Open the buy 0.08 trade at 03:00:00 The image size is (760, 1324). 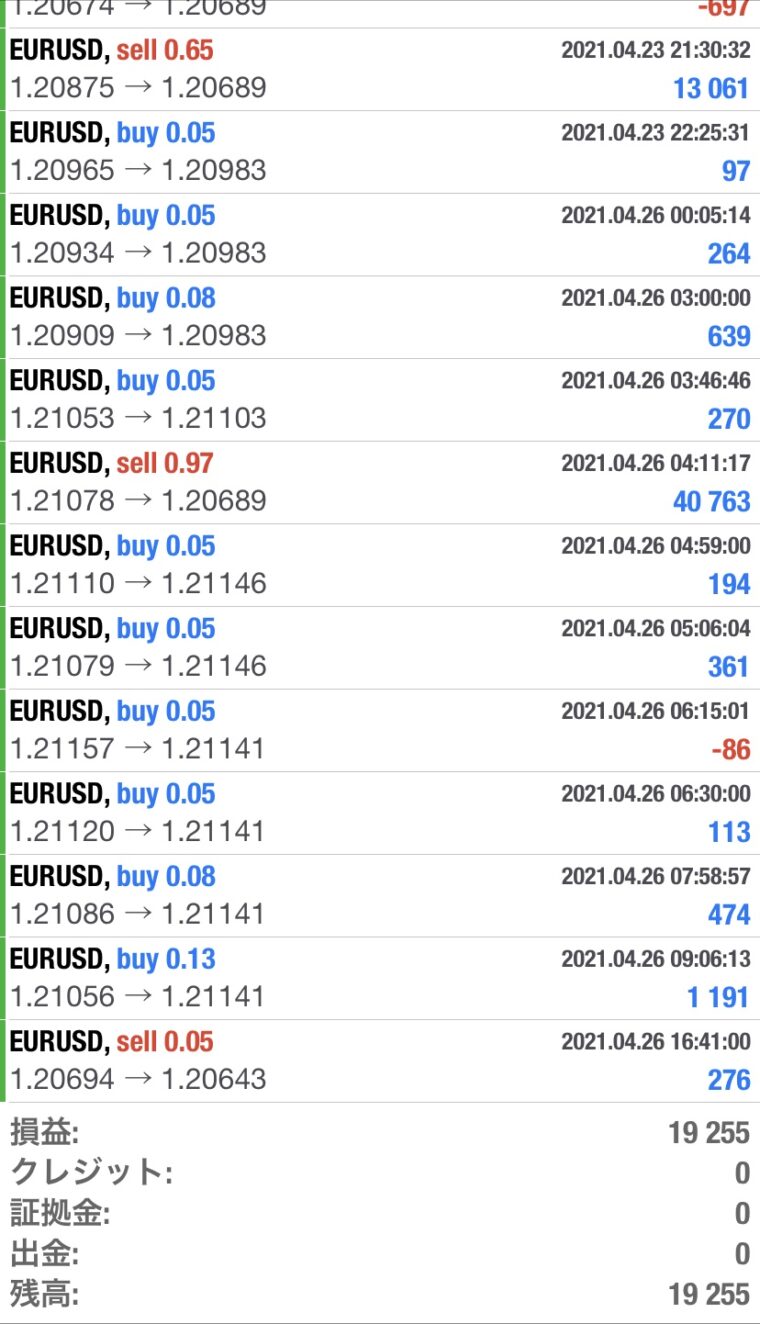[x=380, y=317]
